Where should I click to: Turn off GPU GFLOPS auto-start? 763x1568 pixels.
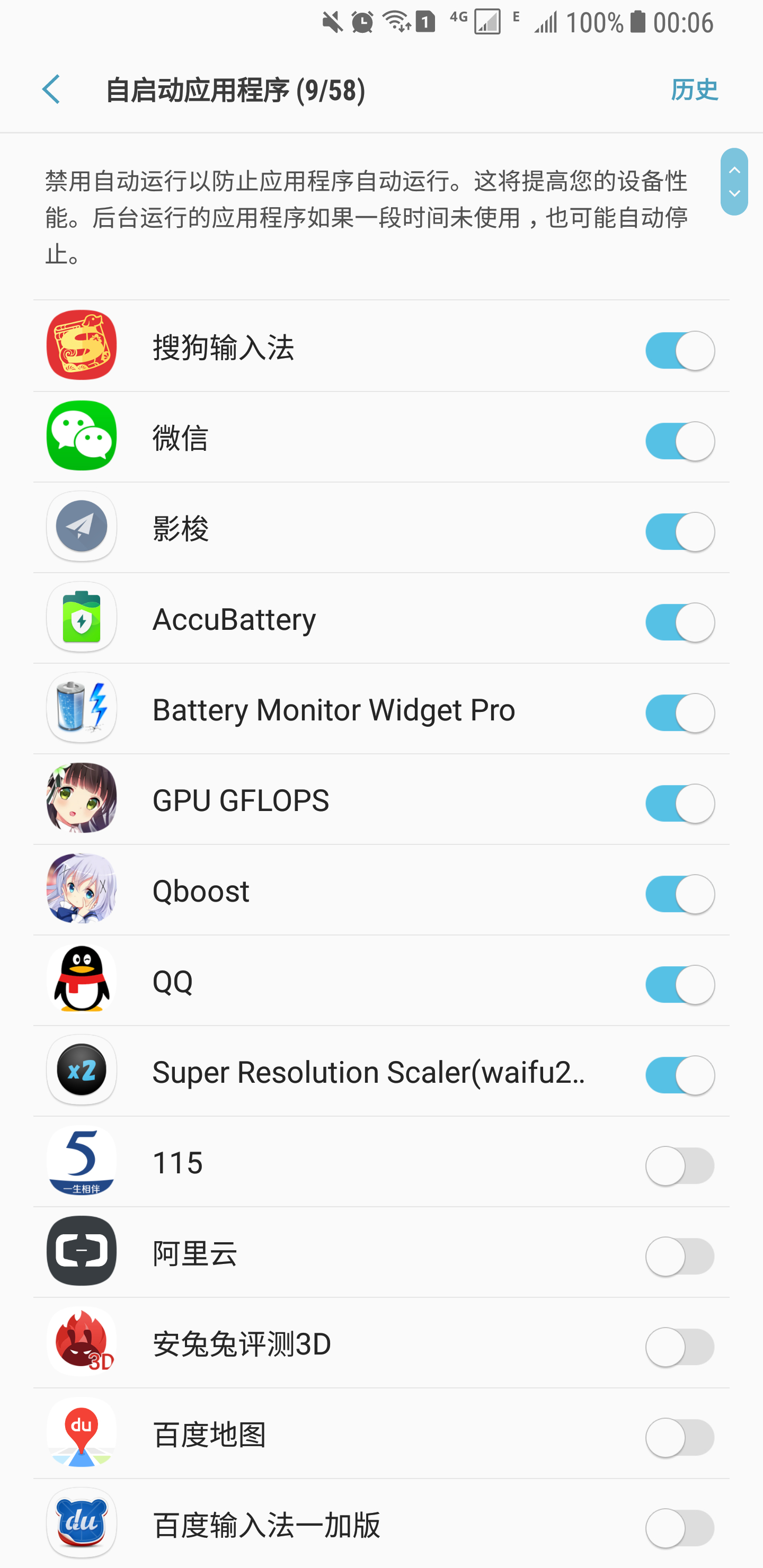pyautogui.click(x=680, y=804)
